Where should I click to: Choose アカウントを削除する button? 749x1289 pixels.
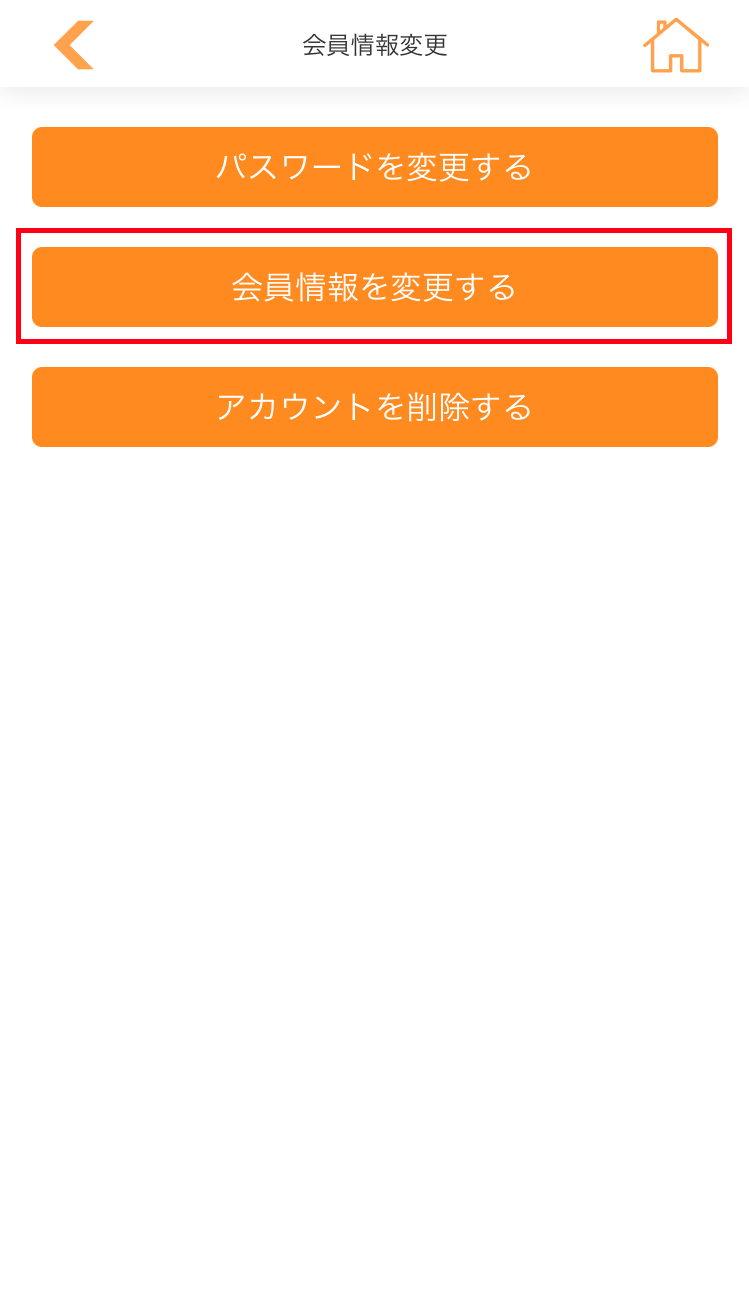[x=375, y=407]
